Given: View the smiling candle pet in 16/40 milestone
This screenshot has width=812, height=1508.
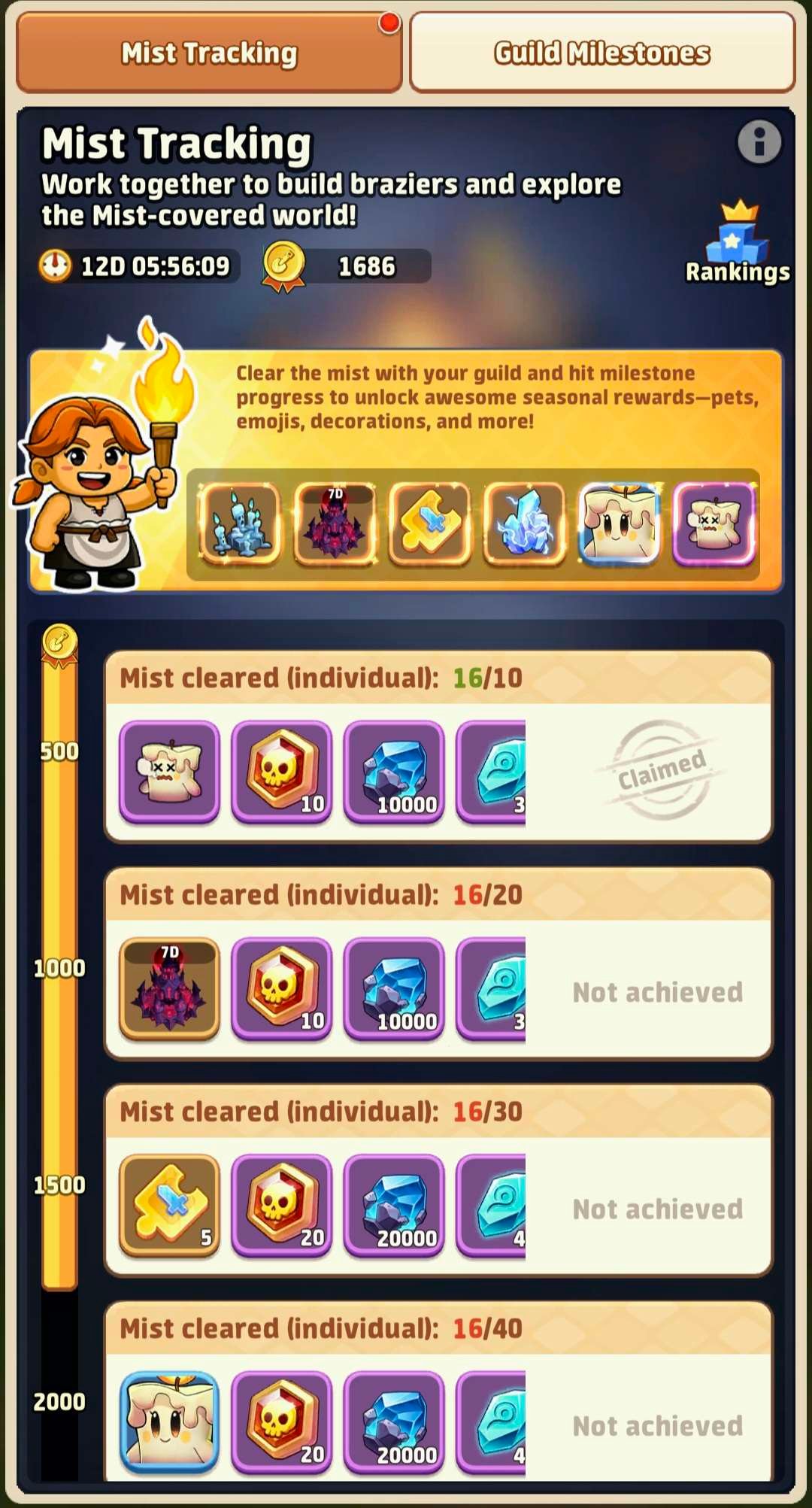Looking at the screenshot, I should point(170,1421).
